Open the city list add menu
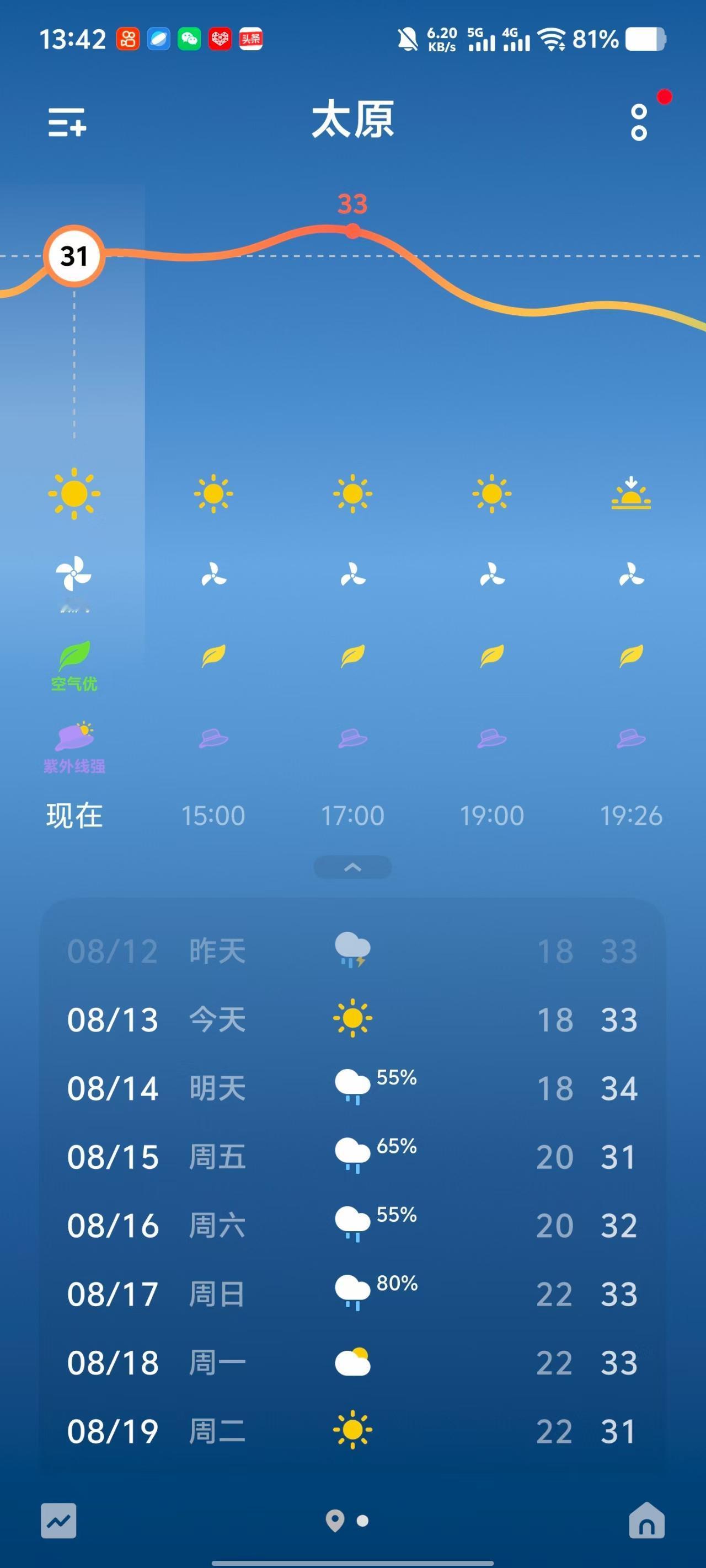Viewport: 706px width, 1568px height. pos(67,122)
